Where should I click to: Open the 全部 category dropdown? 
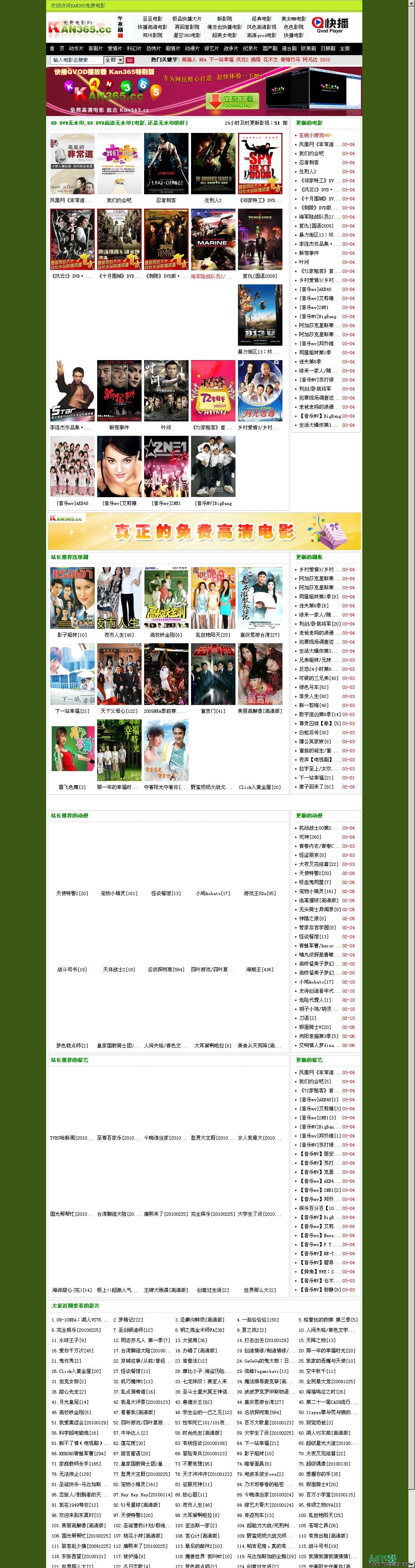click(x=114, y=60)
